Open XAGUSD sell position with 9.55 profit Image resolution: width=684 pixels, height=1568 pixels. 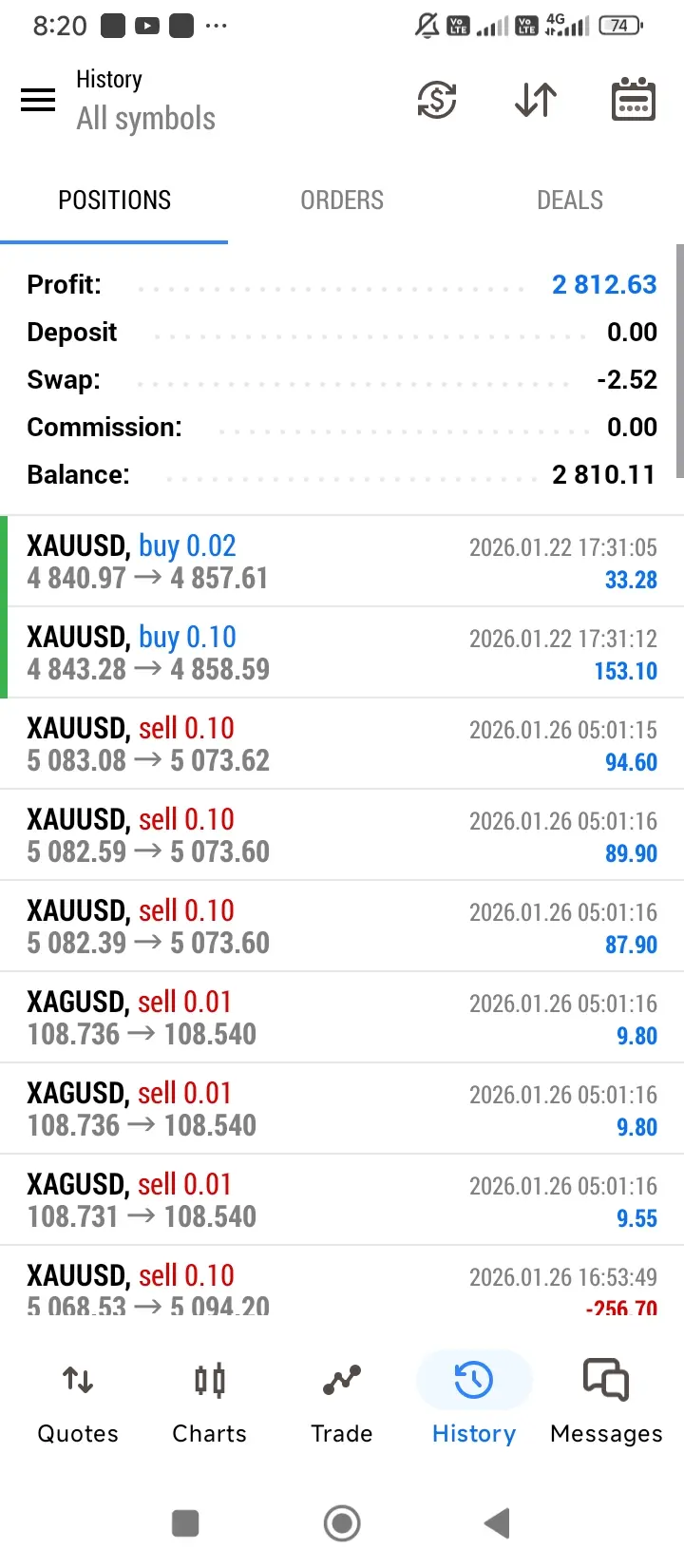point(342,1200)
